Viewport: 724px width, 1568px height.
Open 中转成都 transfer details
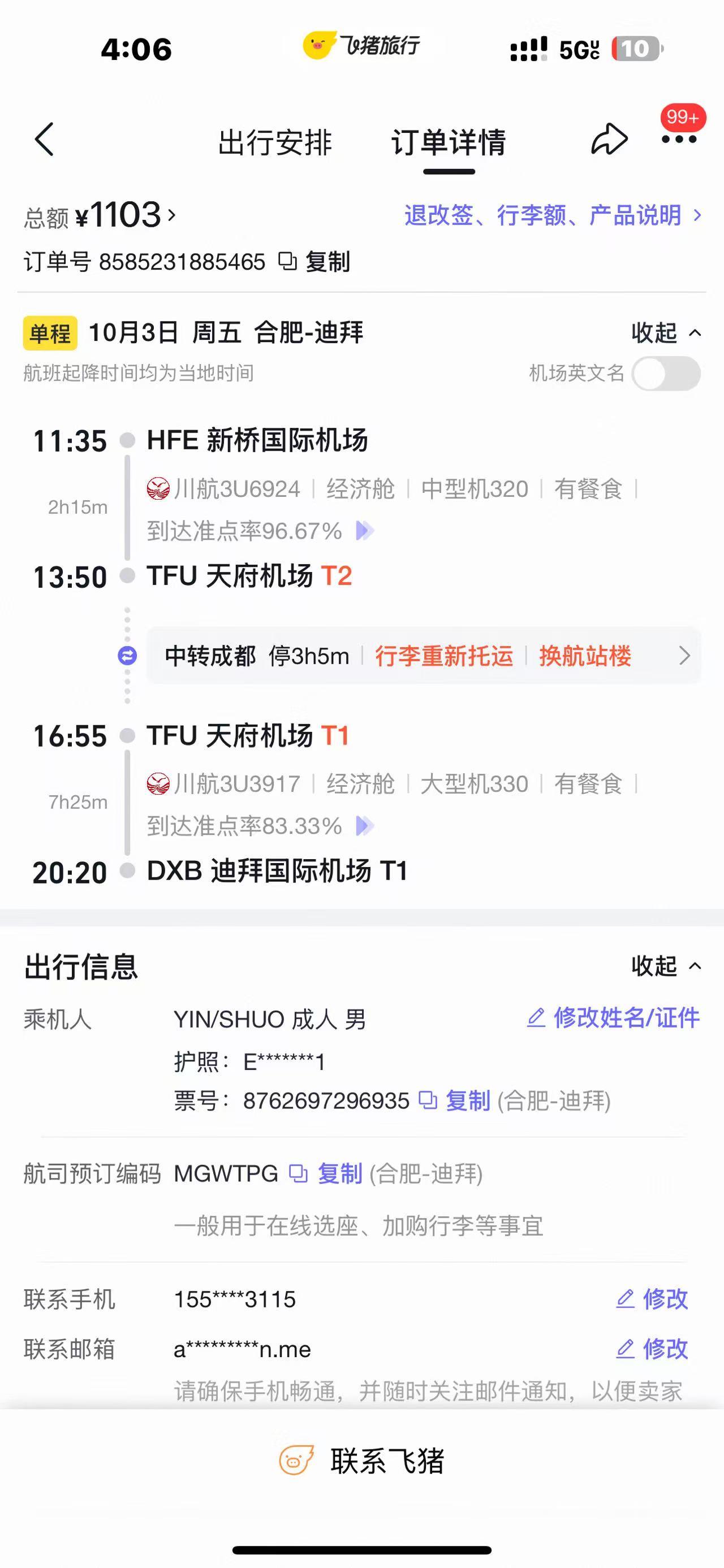[x=423, y=656]
